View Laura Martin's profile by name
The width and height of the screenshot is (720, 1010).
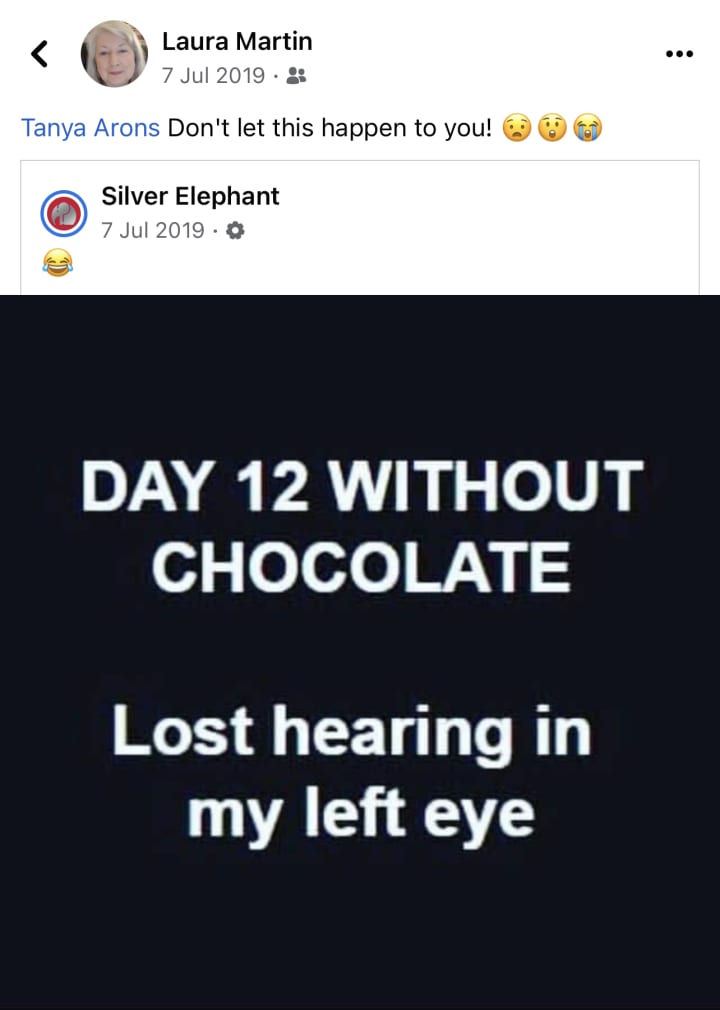pyautogui.click(x=237, y=41)
